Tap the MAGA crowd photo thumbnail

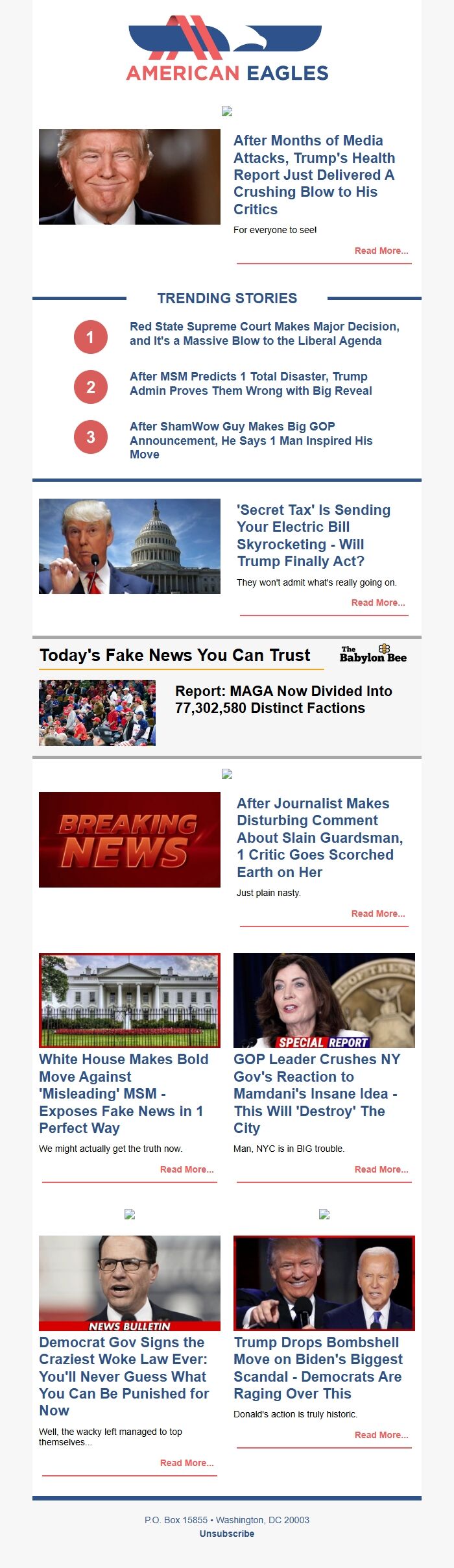[x=97, y=712]
